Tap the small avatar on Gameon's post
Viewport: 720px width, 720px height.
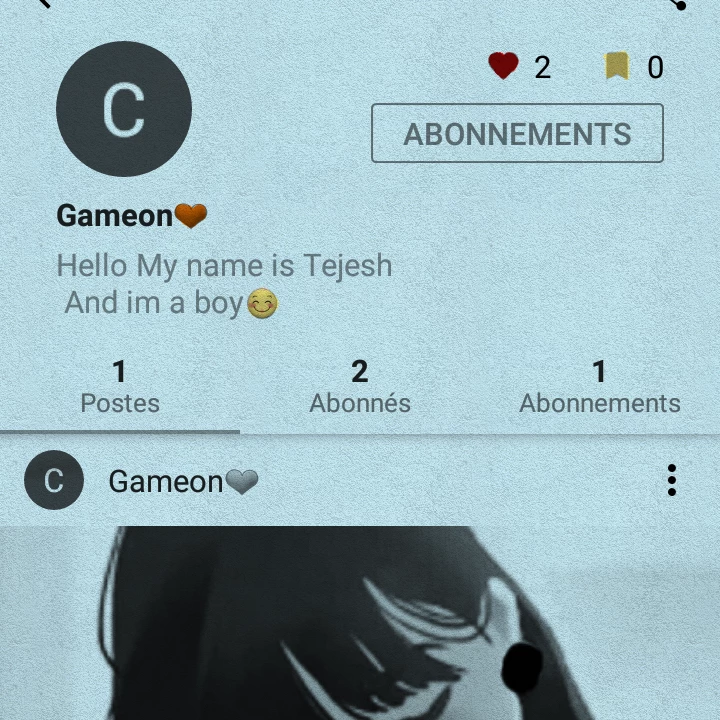(x=54, y=480)
